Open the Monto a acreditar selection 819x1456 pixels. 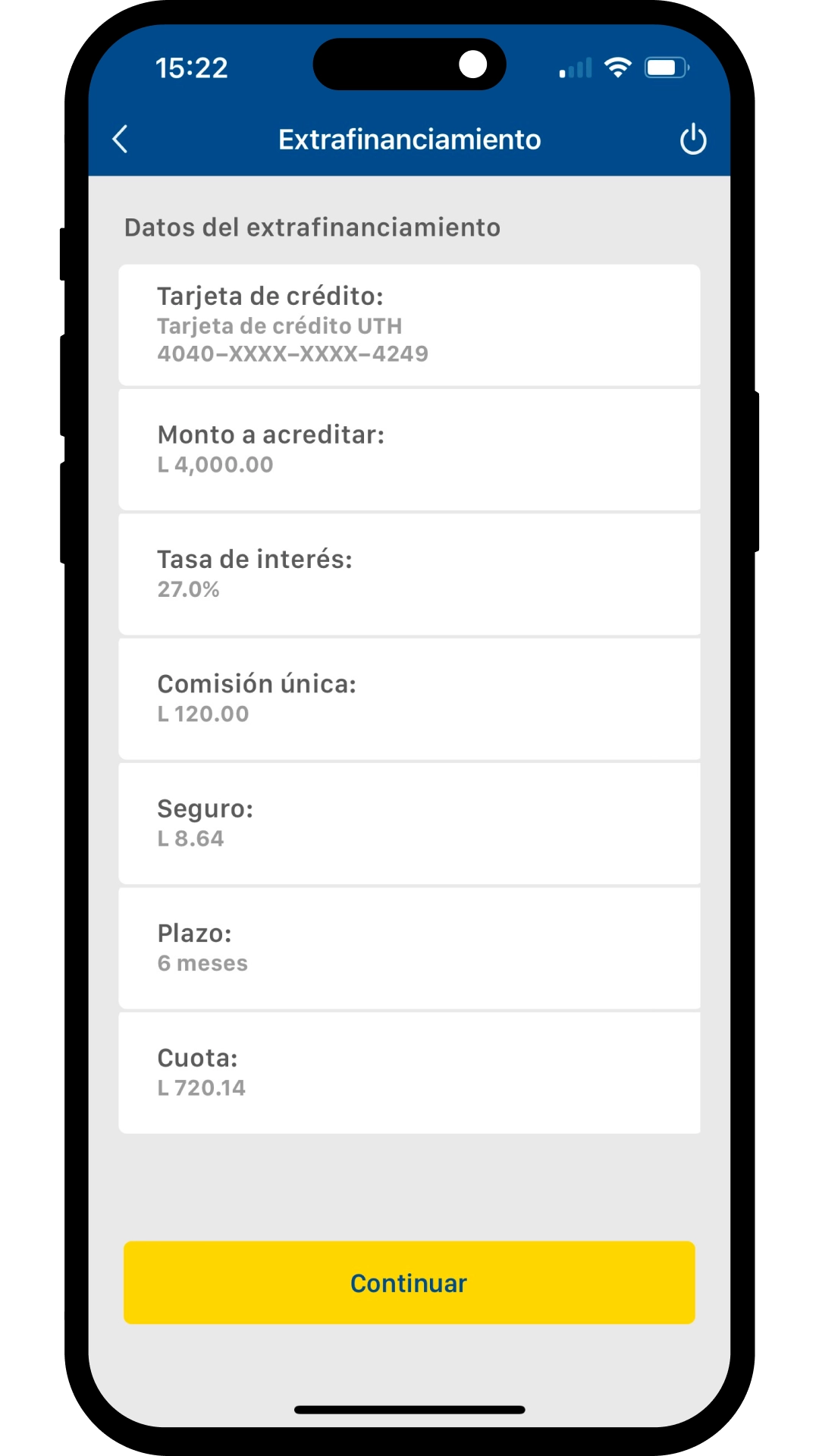pyautogui.click(x=409, y=449)
